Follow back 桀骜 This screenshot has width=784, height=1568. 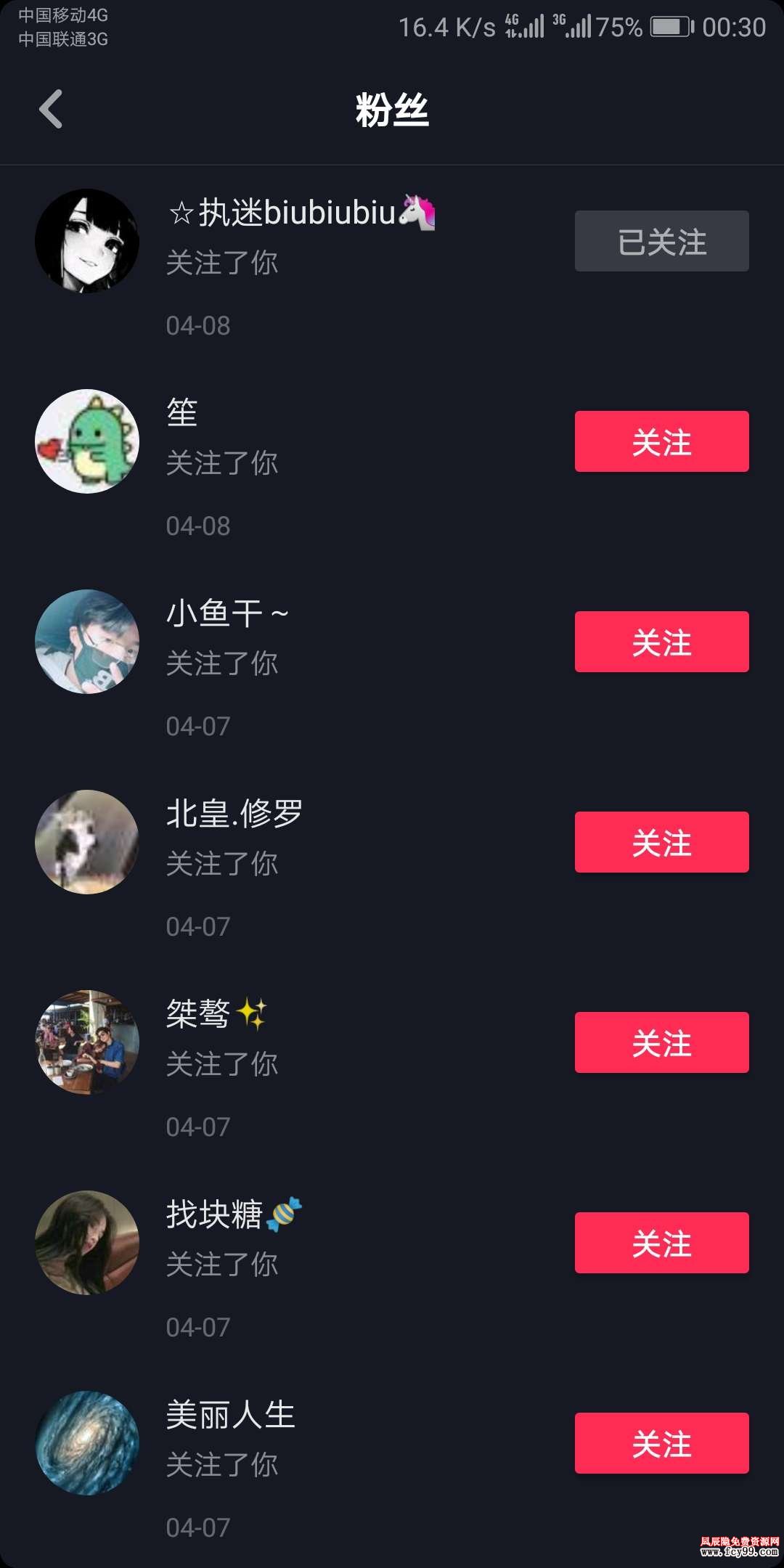[661, 1042]
